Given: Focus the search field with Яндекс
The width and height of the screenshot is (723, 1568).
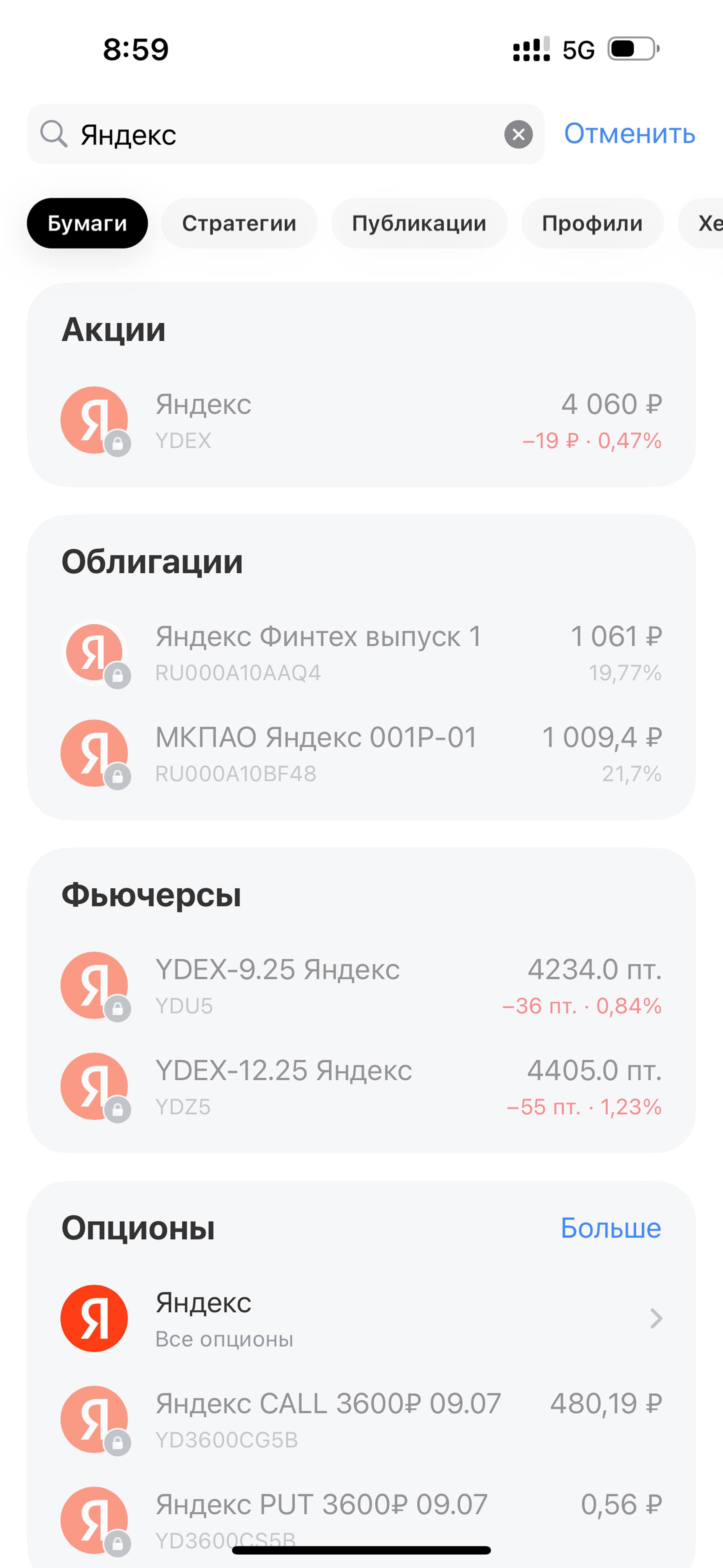Looking at the screenshot, I should coord(286,134).
